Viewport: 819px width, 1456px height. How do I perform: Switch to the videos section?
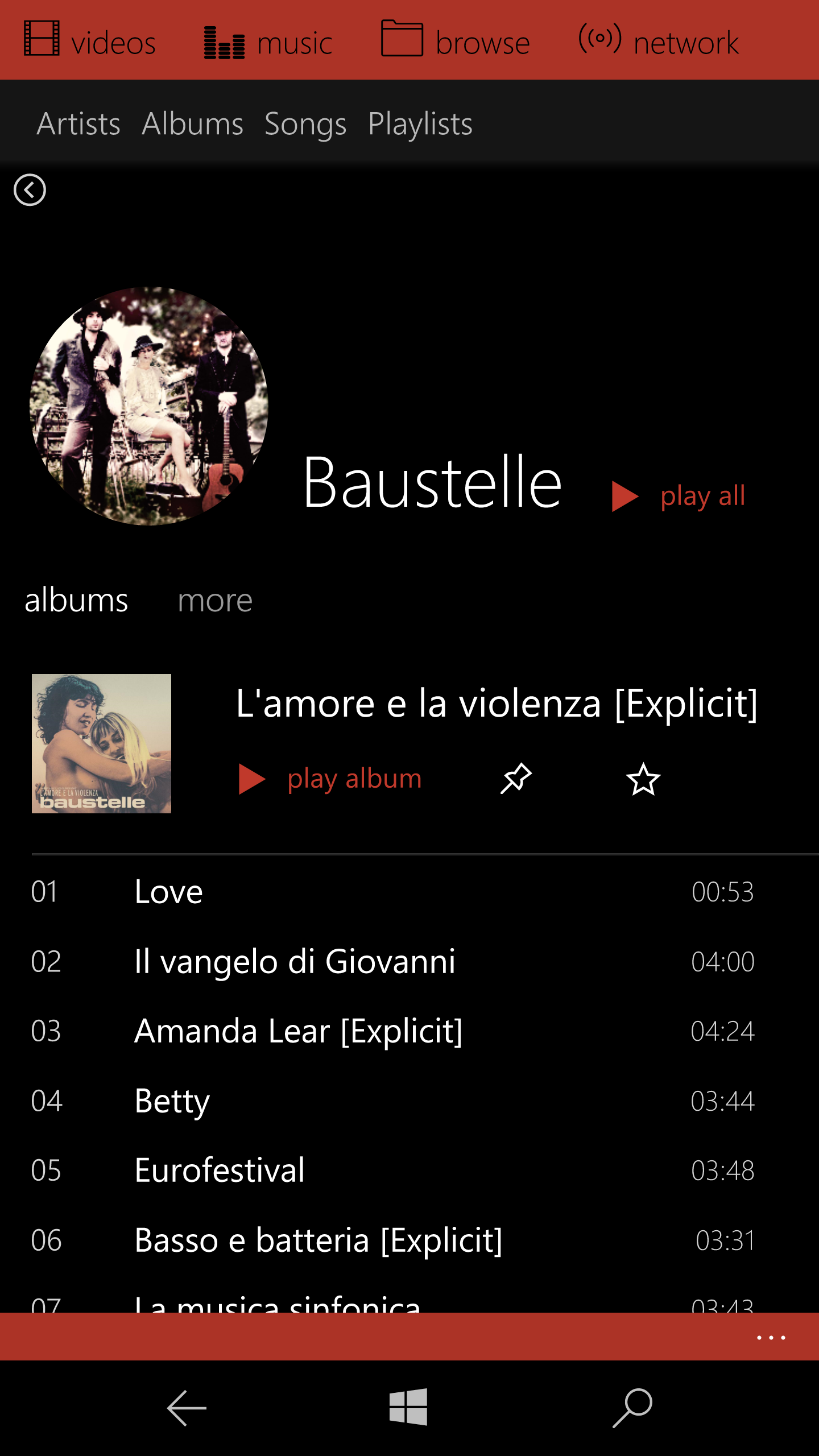(90, 41)
